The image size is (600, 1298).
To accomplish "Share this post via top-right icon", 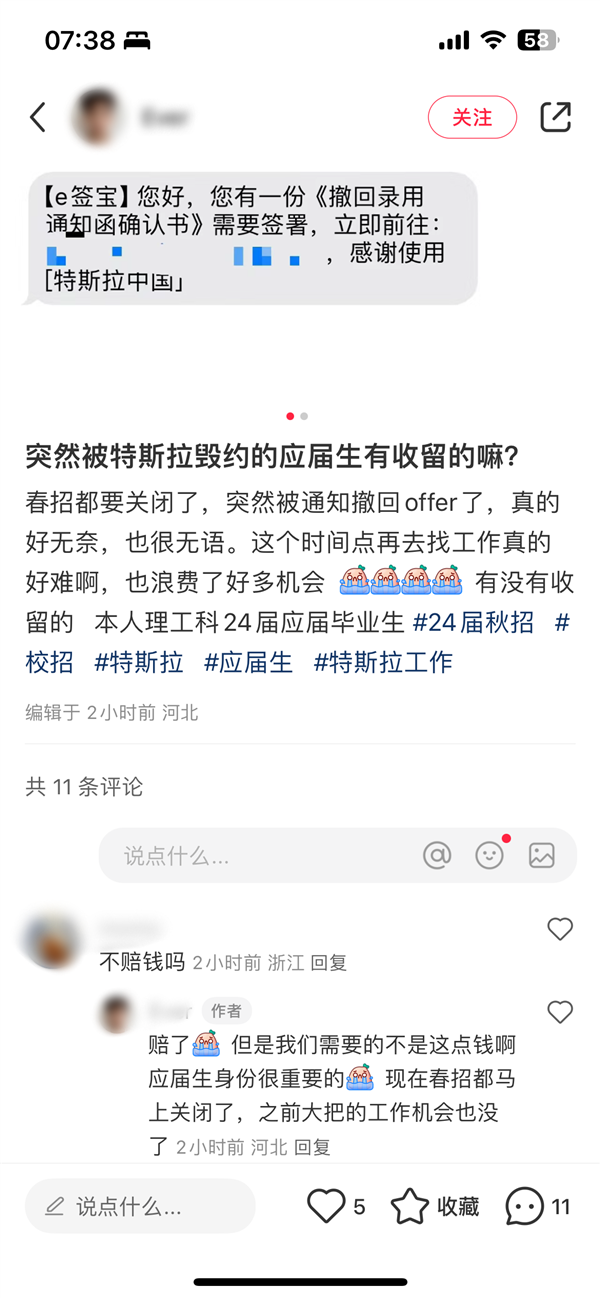I will pyautogui.click(x=555, y=117).
